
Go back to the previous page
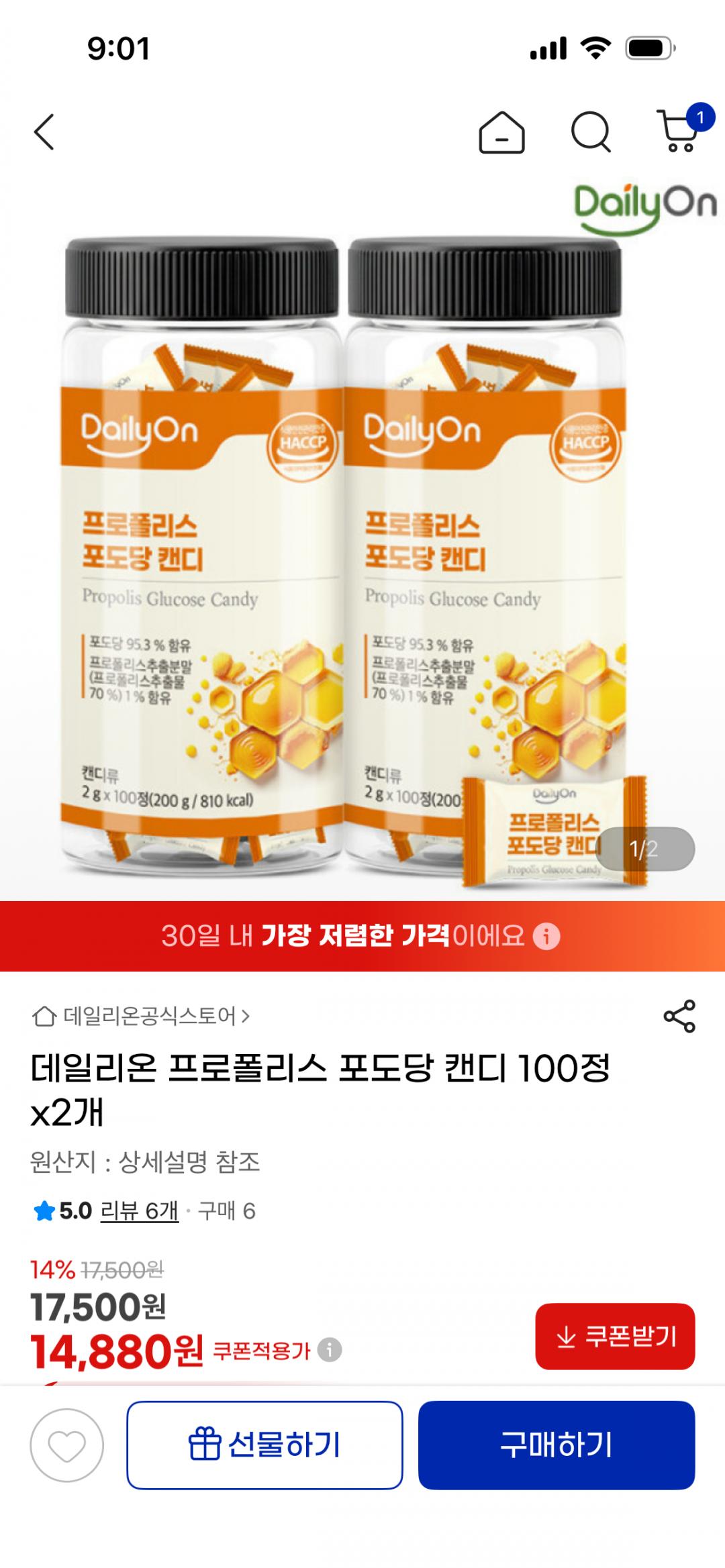pos(44,132)
